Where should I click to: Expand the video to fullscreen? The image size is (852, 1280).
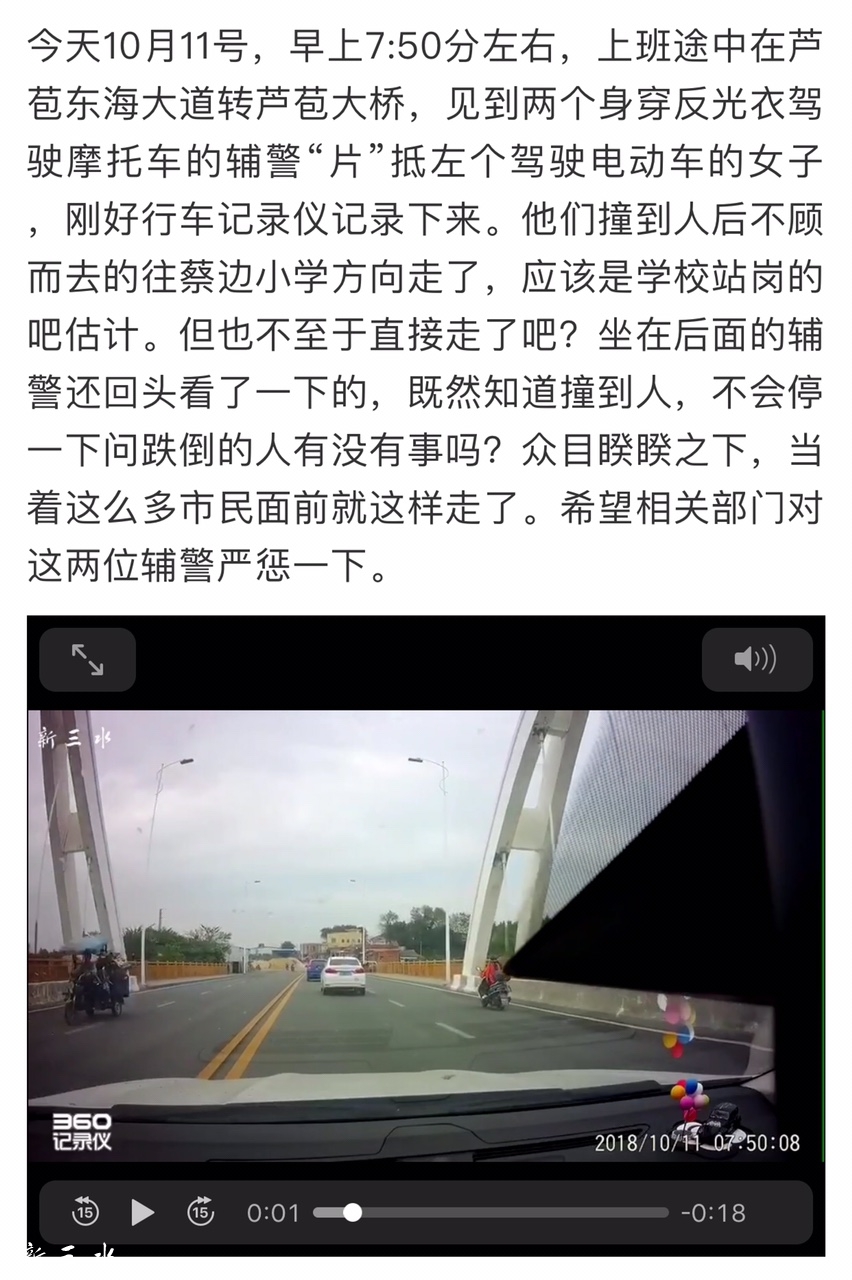[x=87, y=659]
